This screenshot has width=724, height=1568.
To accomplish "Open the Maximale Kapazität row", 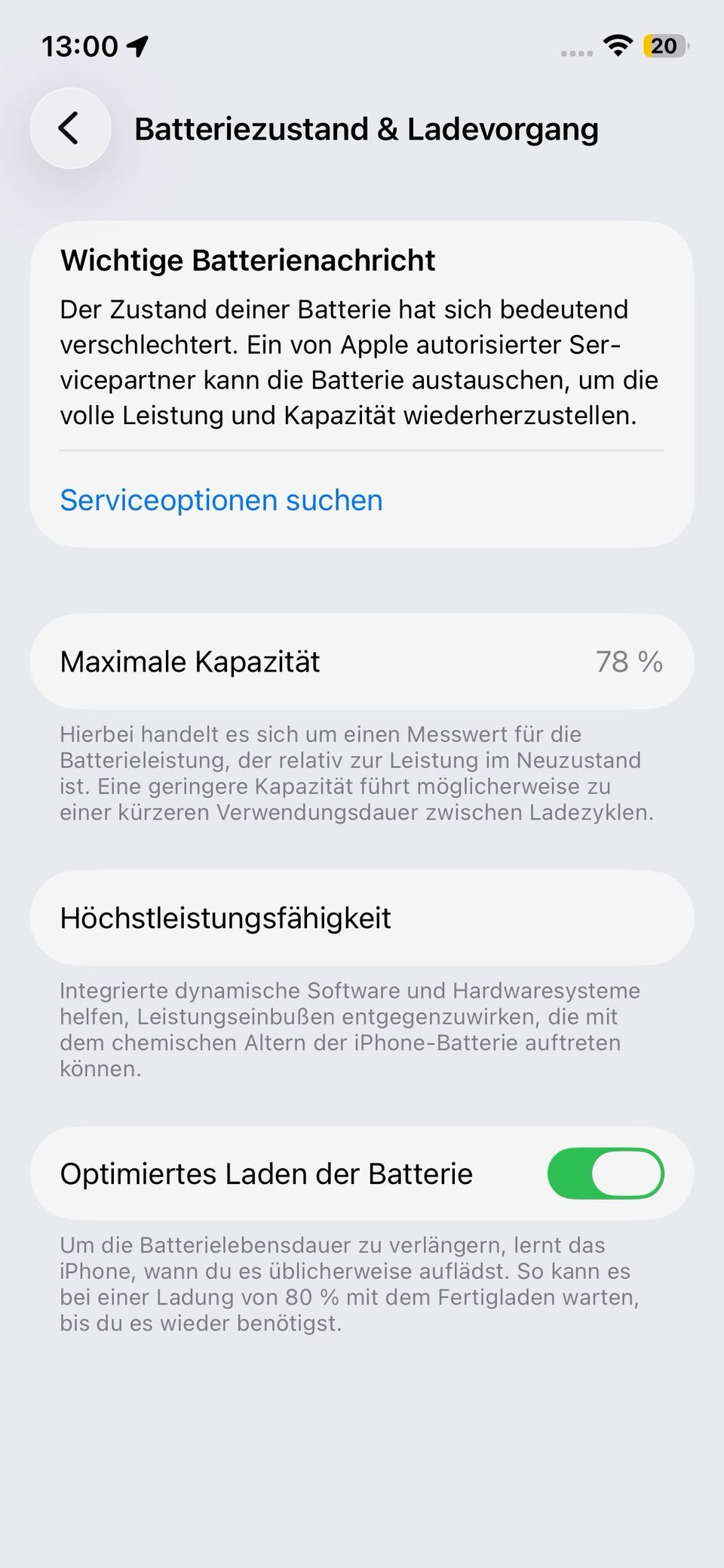I will [362, 662].
